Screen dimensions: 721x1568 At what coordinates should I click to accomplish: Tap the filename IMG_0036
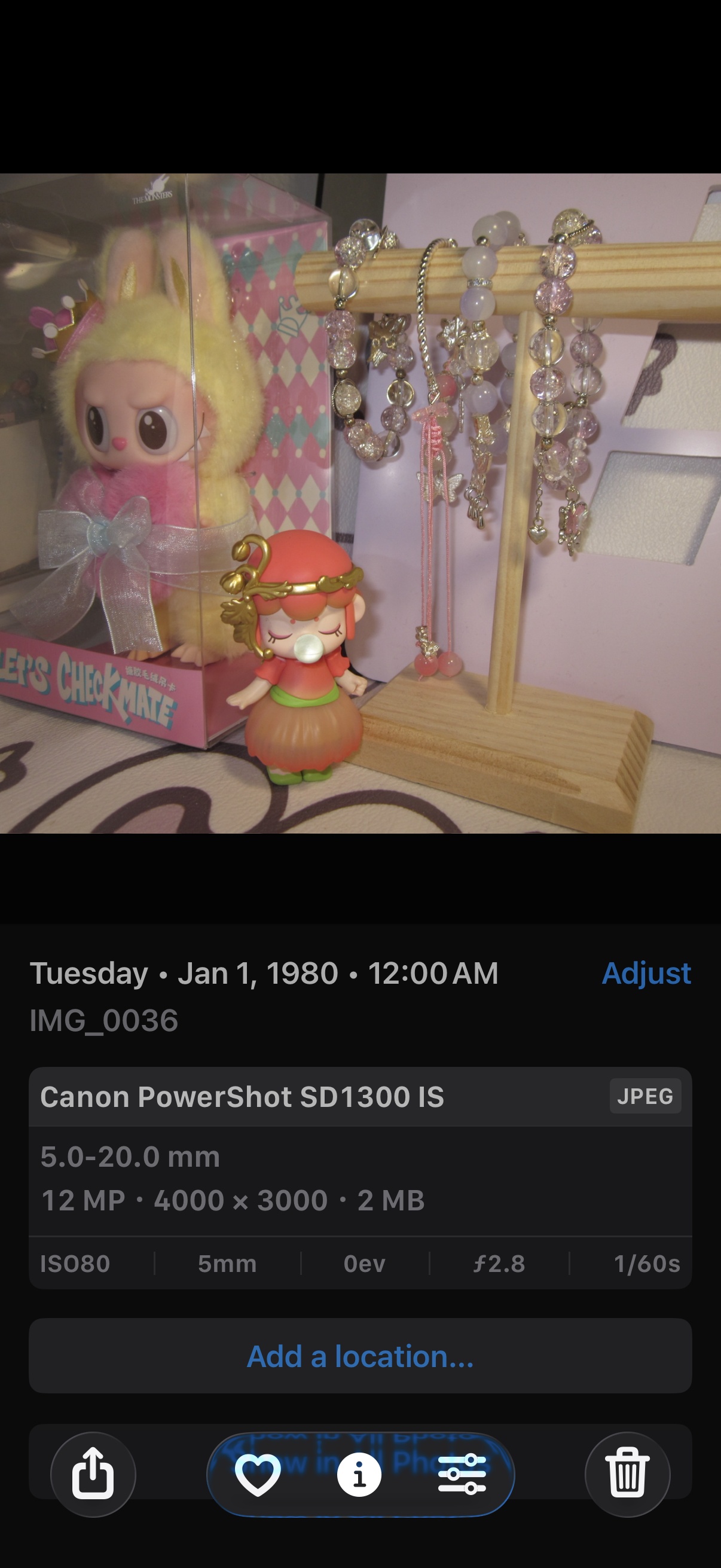[x=103, y=1020]
